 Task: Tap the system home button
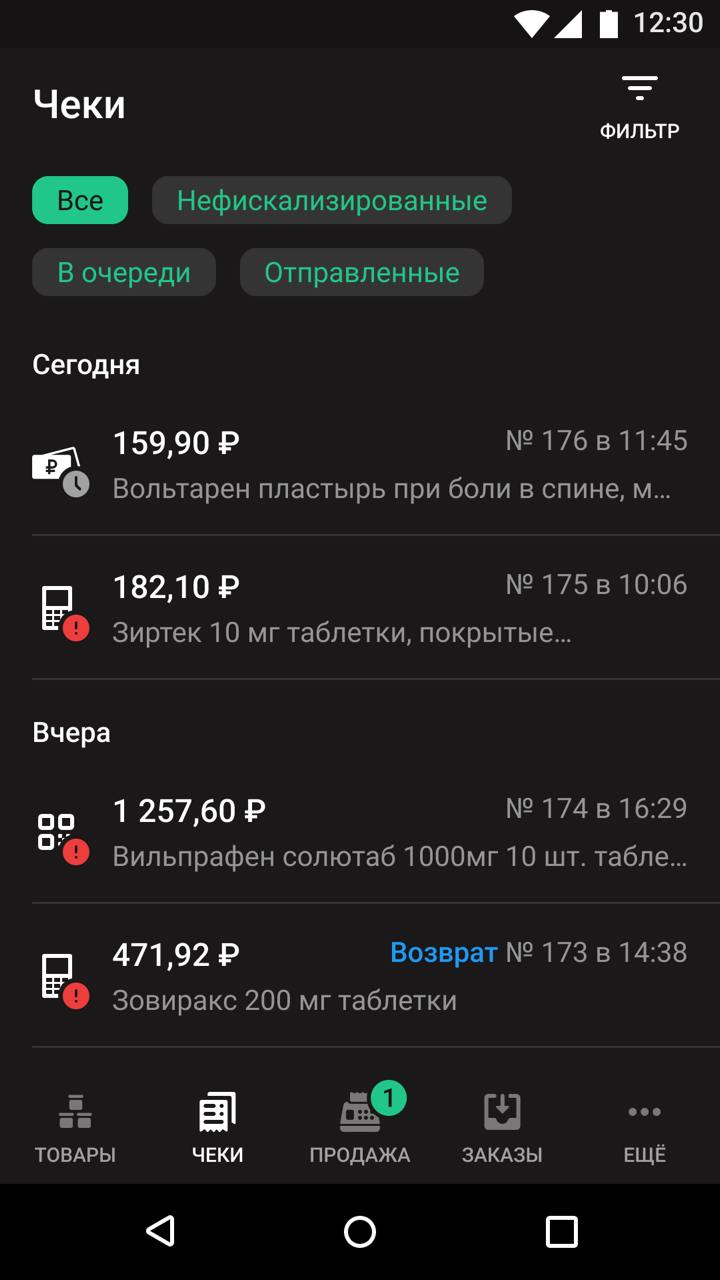pos(360,1231)
